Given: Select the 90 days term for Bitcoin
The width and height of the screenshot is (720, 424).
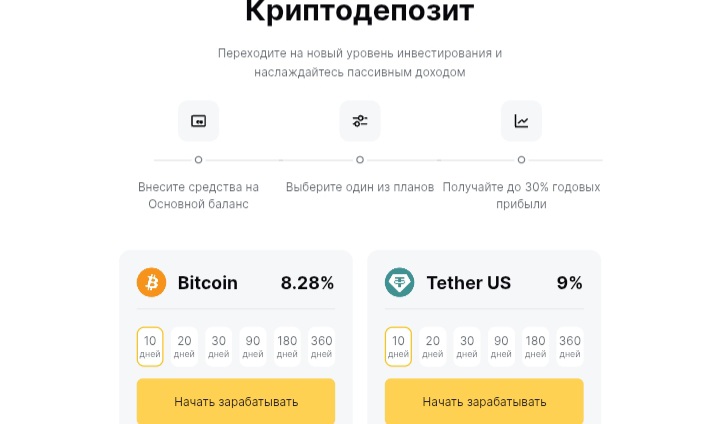Looking at the screenshot, I should [x=253, y=346].
